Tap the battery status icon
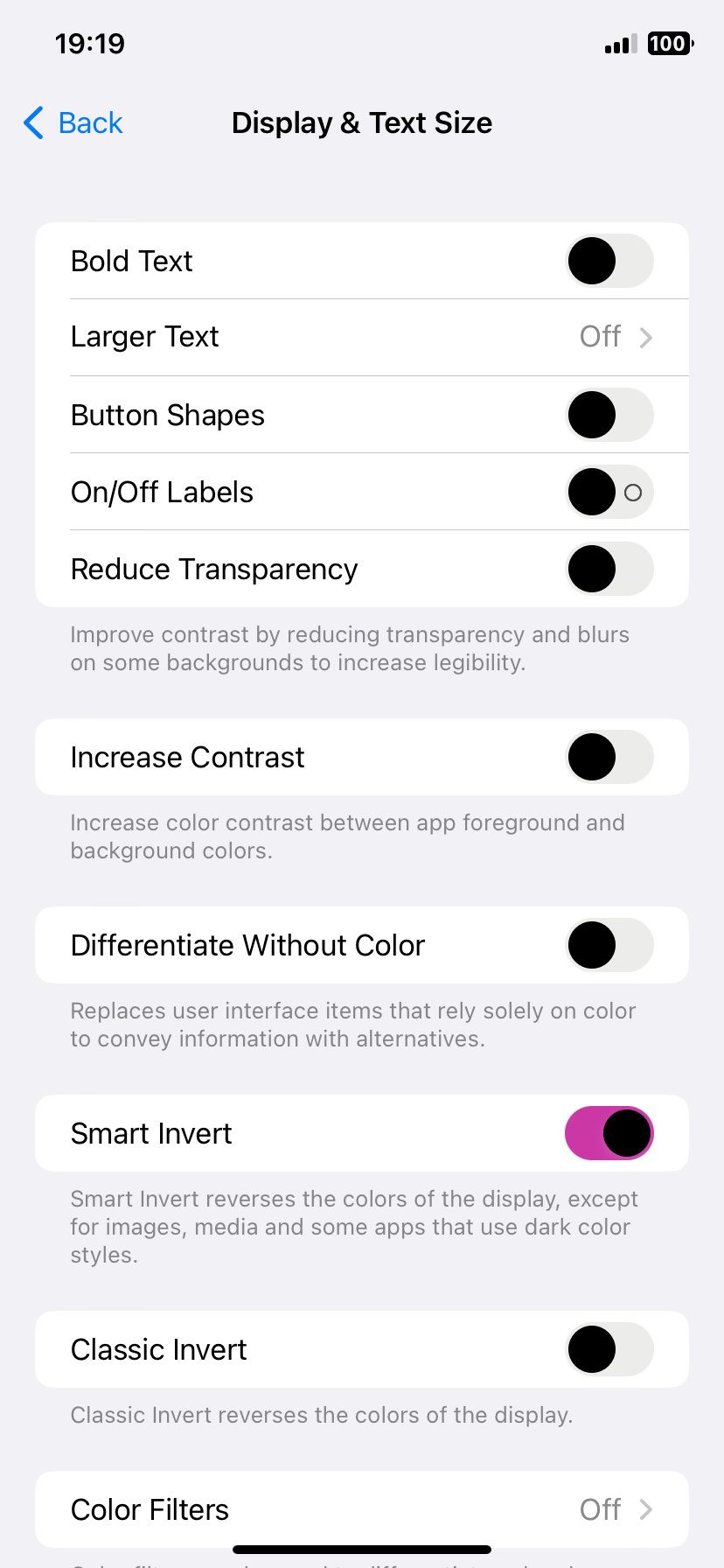This screenshot has width=724, height=1568. pyautogui.click(x=668, y=44)
